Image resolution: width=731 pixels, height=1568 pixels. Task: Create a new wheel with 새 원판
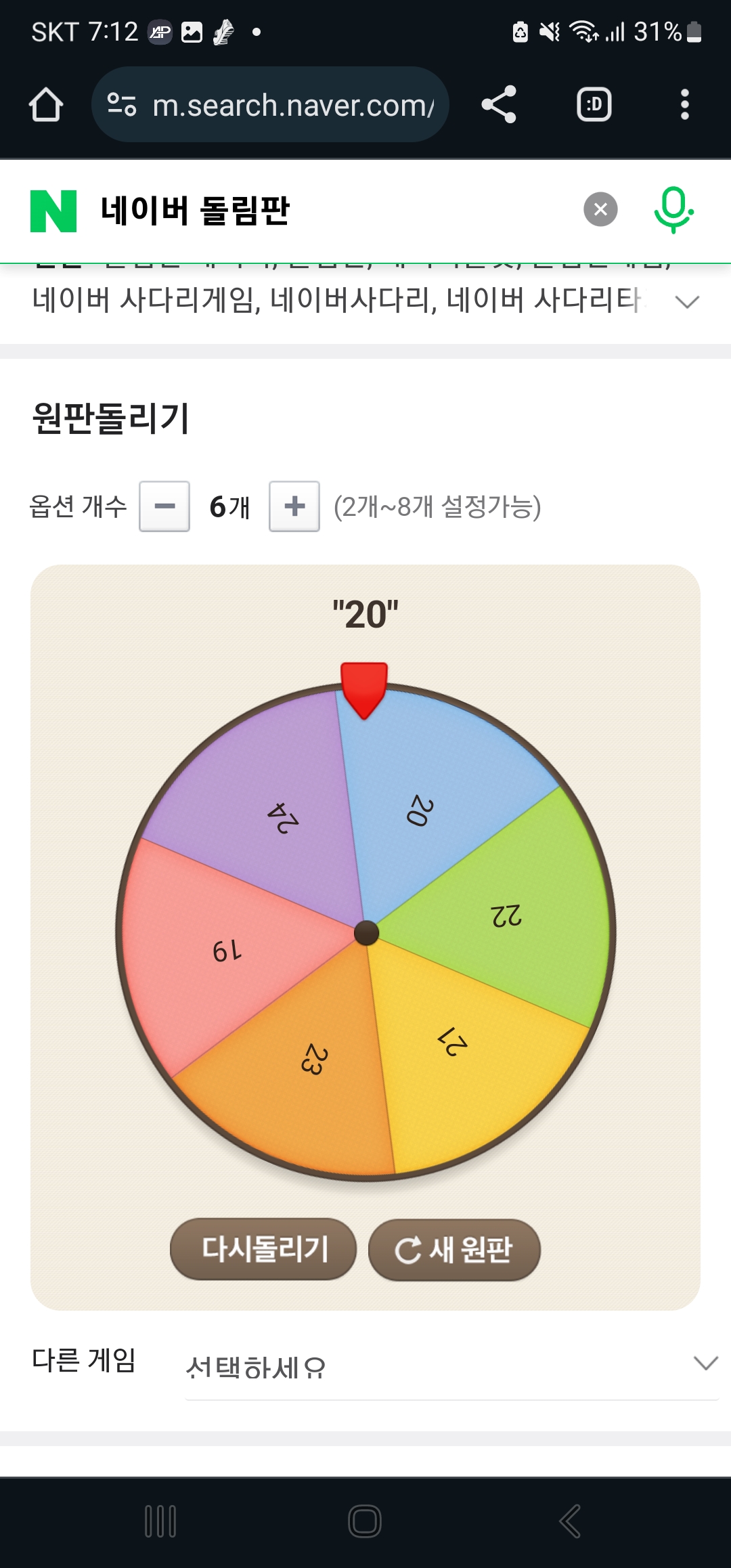454,1250
